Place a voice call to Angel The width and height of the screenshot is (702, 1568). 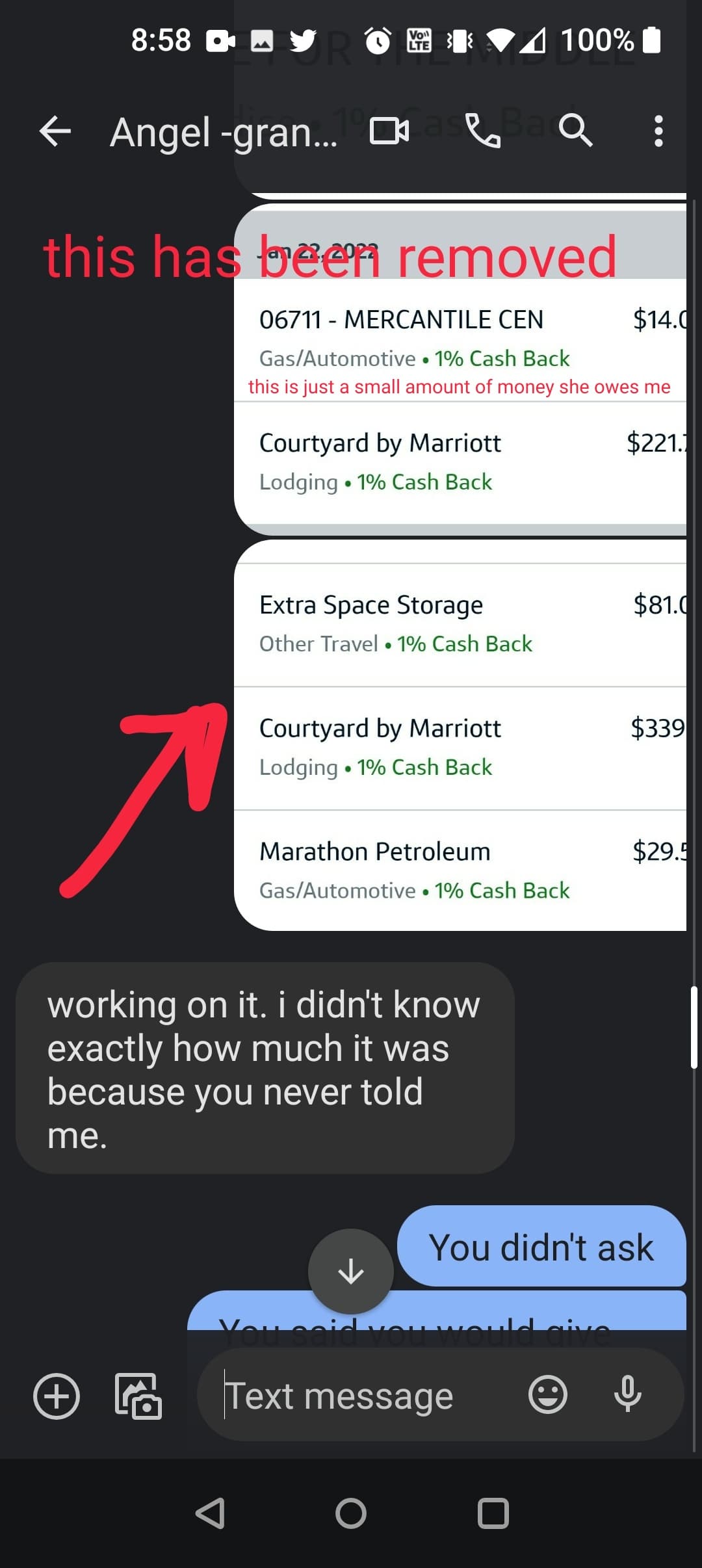coord(483,131)
